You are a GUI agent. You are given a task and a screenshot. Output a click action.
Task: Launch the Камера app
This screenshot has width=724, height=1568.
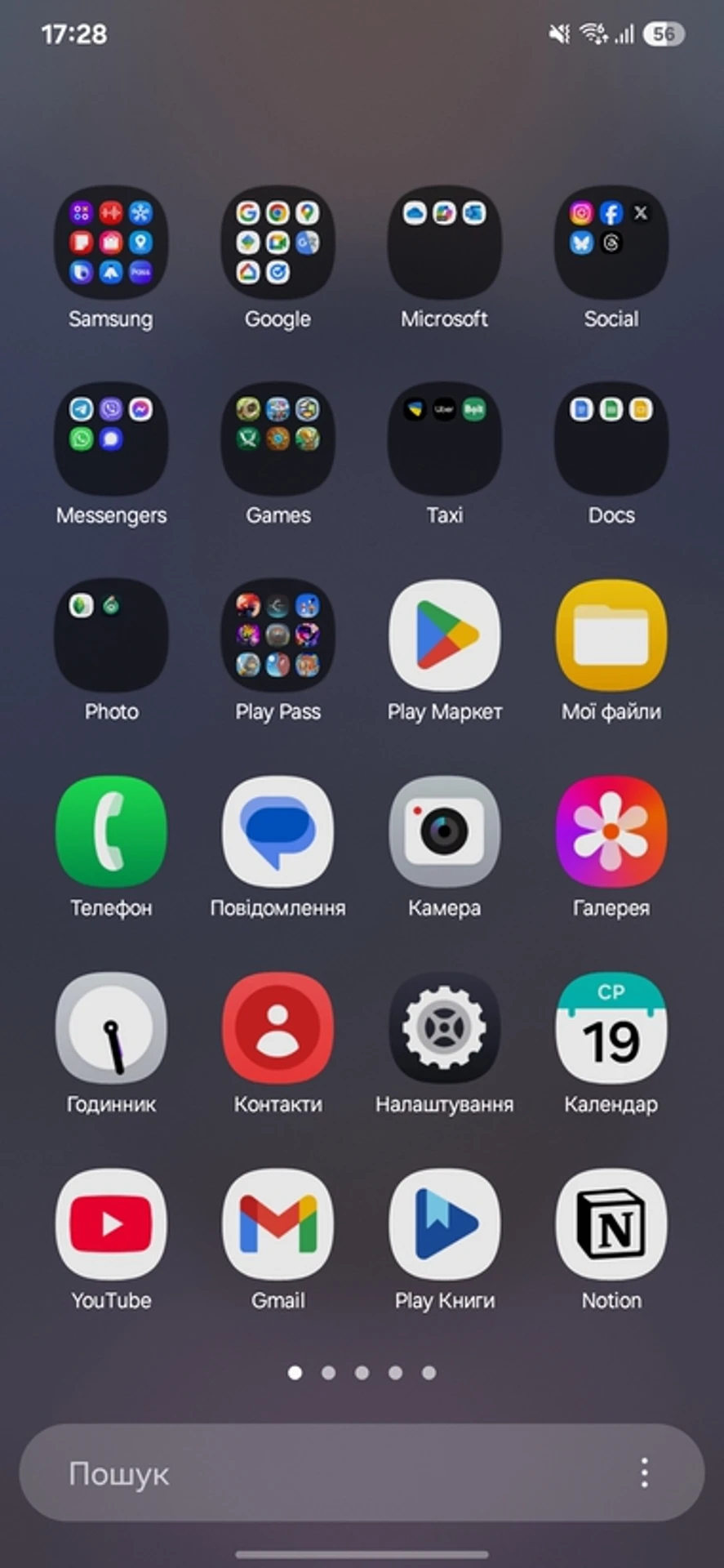click(444, 831)
